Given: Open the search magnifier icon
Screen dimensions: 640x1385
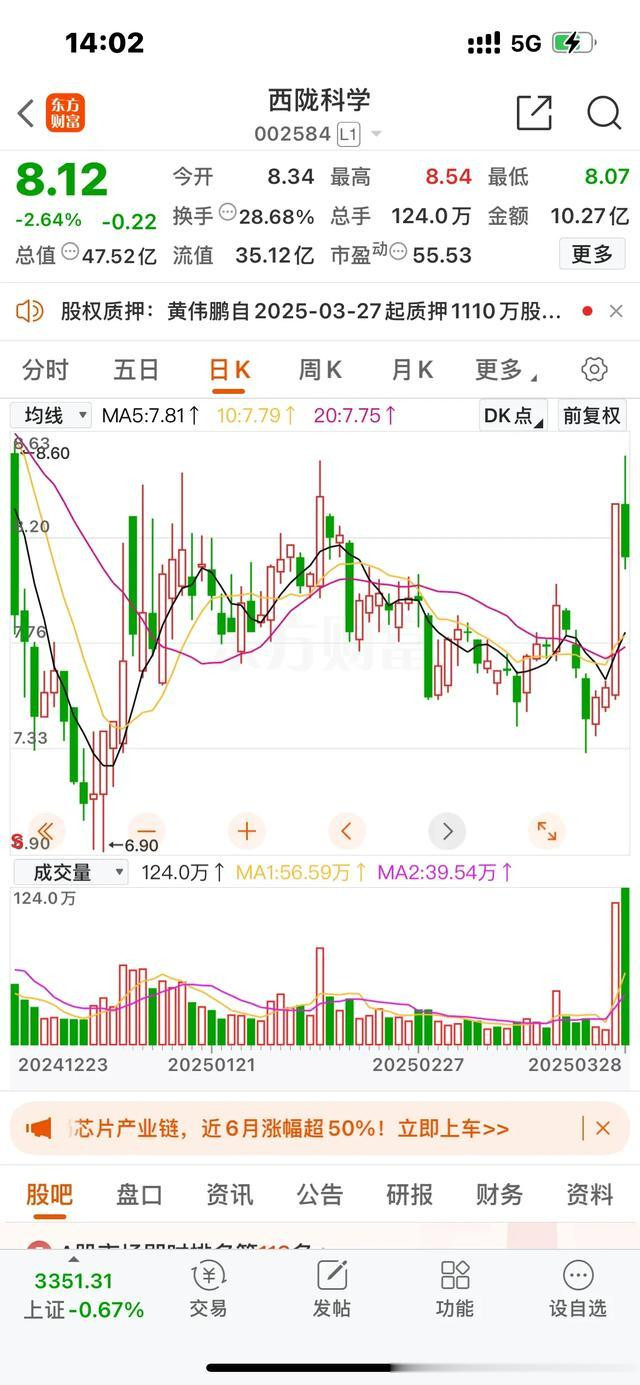Looking at the screenshot, I should tap(604, 113).
